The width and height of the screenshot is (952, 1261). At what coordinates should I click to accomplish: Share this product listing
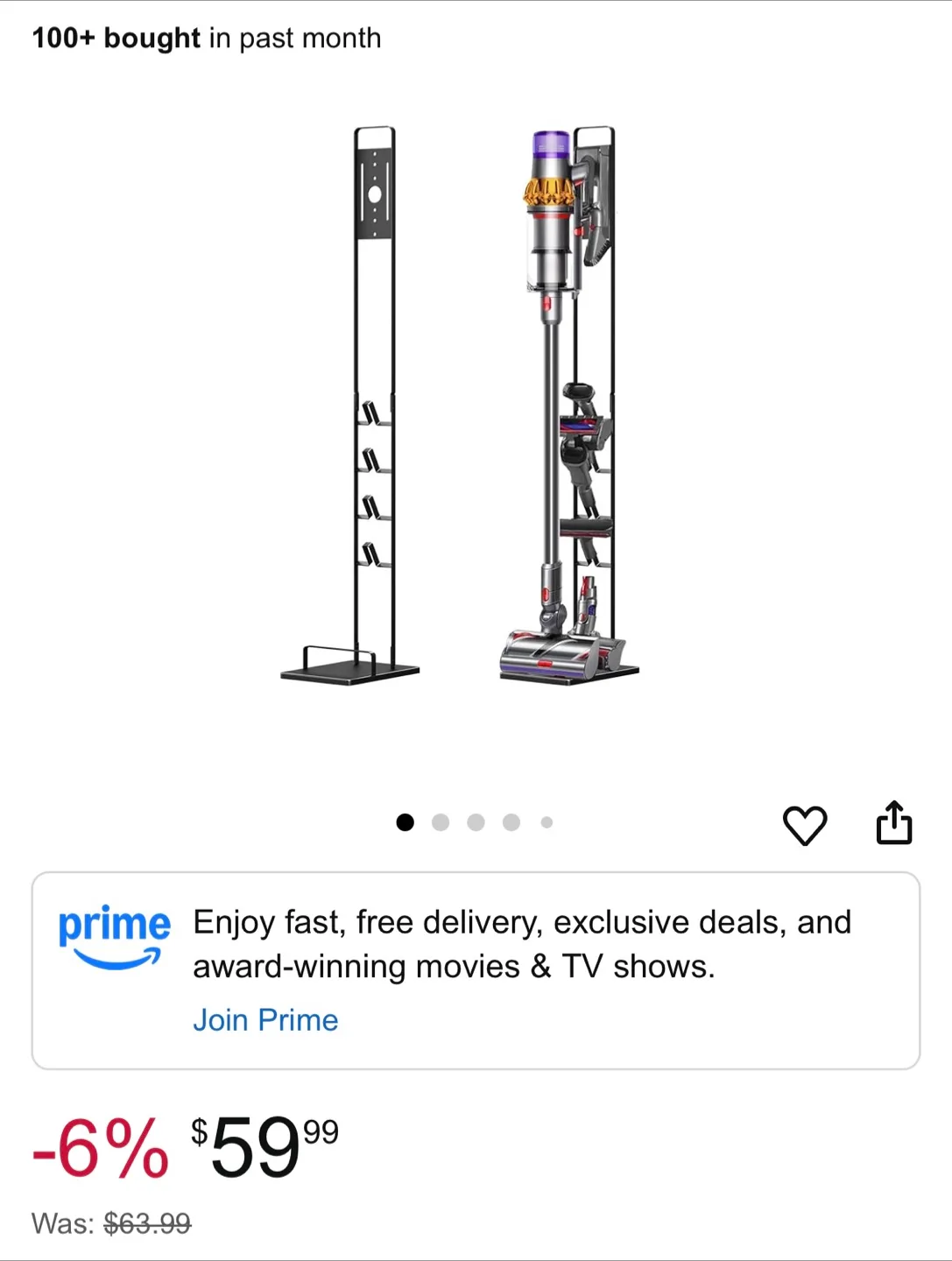(893, 823)
